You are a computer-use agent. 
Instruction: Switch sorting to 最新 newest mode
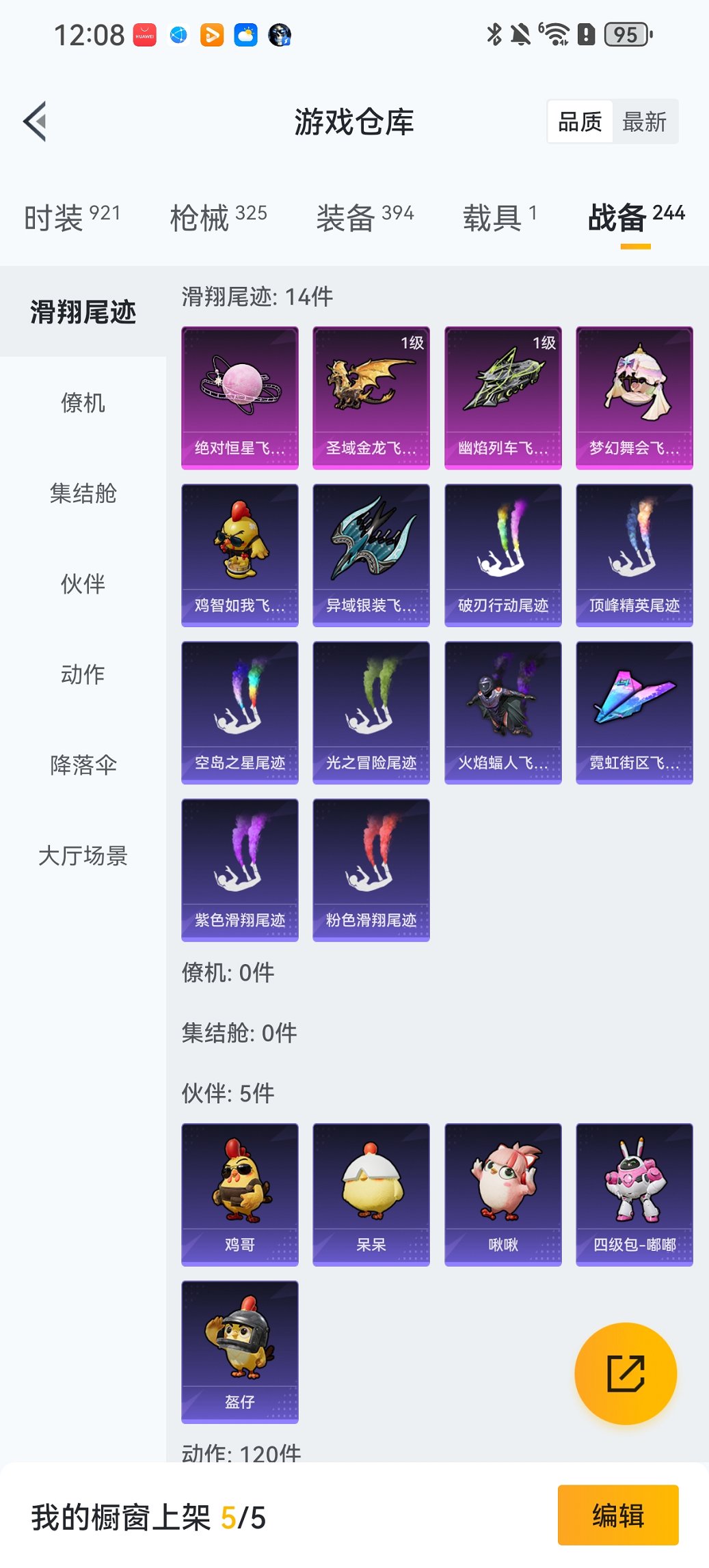(646, 121)
